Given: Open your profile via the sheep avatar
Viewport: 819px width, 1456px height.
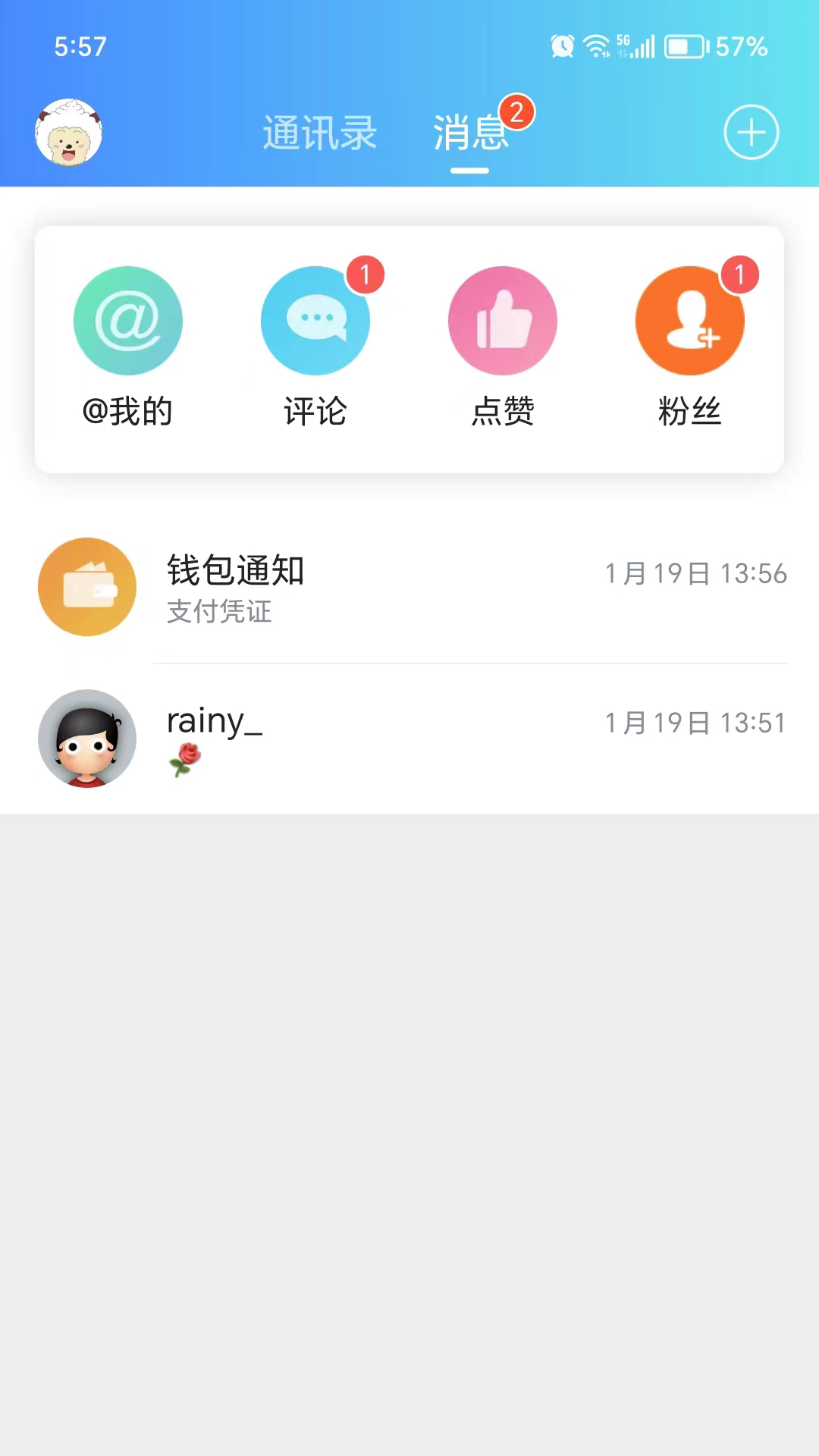Looking at the screenshot, I should click(69, 130).
